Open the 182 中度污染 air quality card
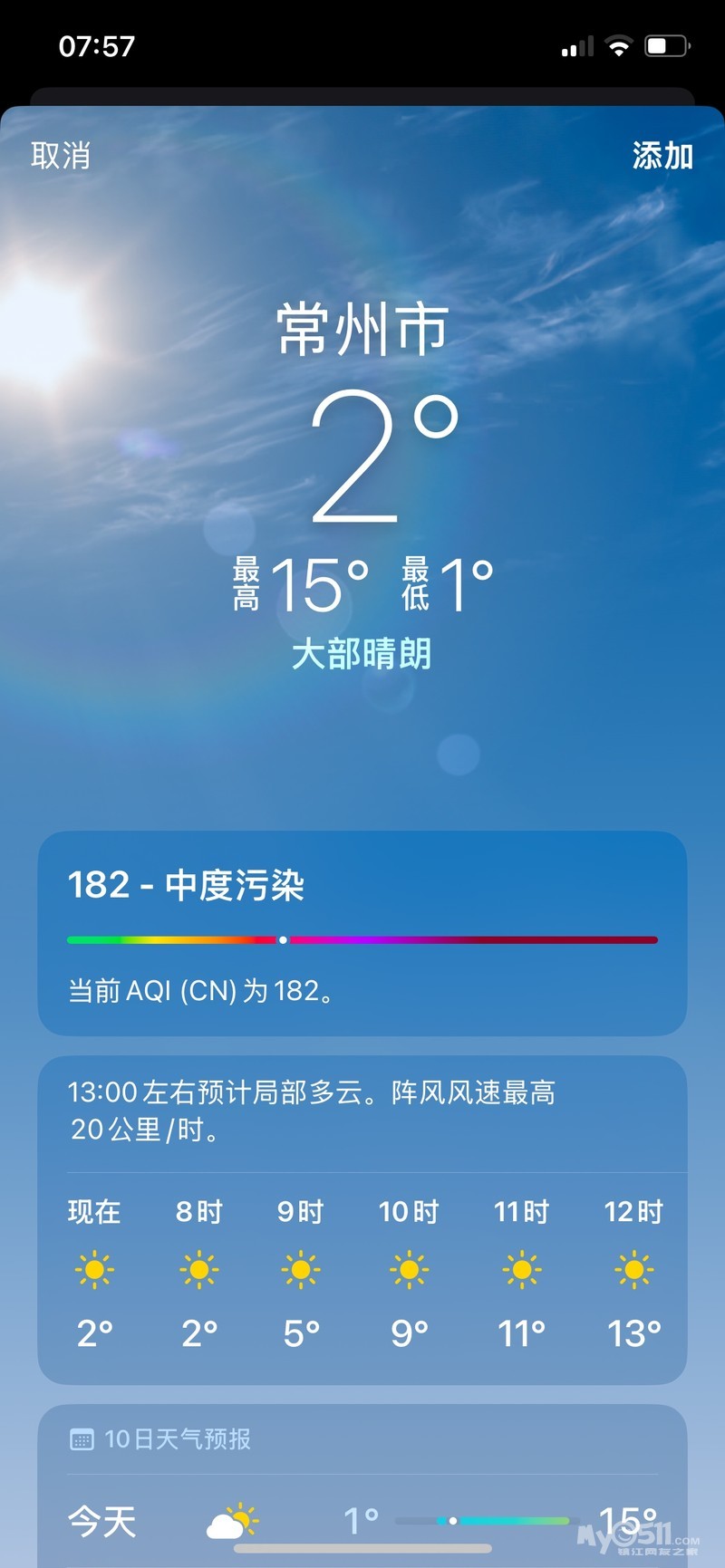 pos(362,933)
